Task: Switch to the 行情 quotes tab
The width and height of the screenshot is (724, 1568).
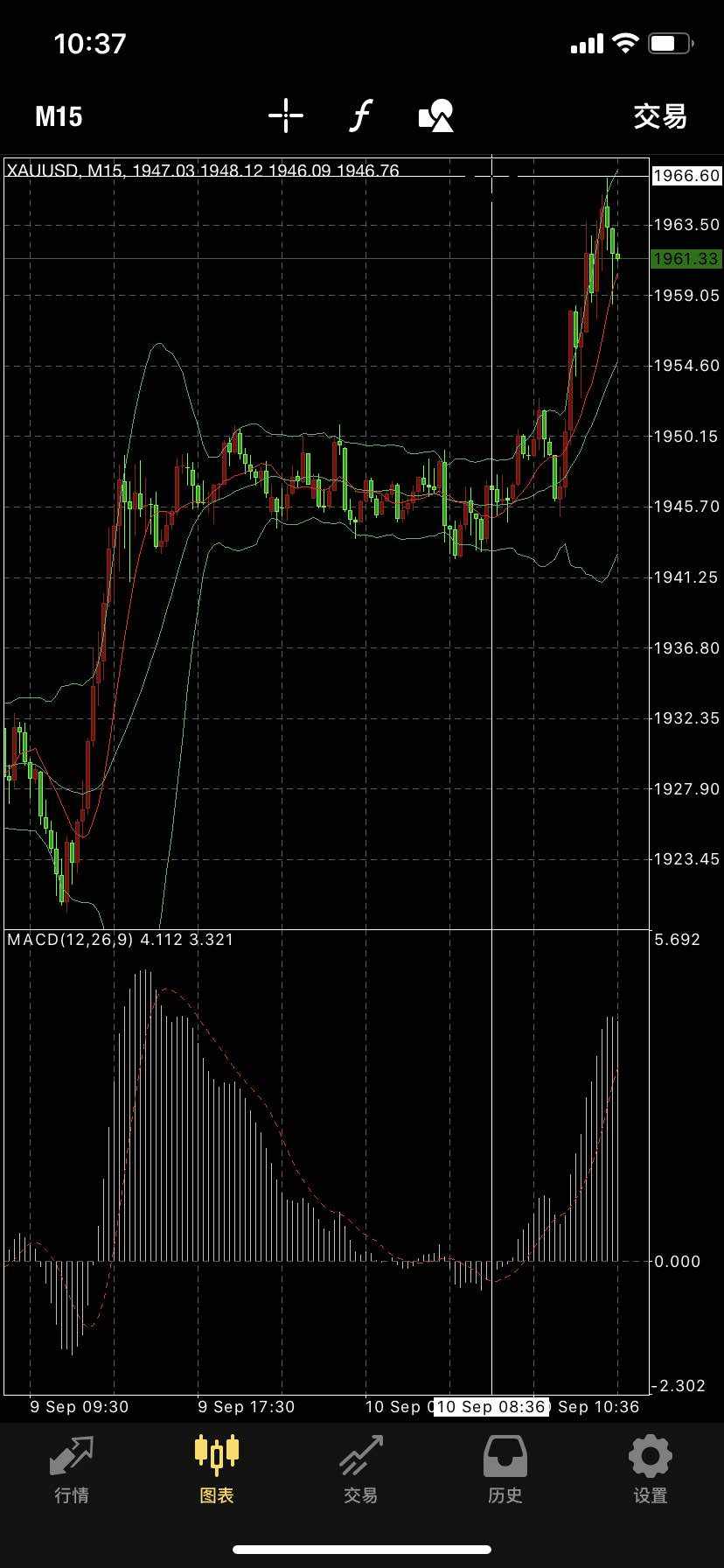Action: (72, 1470)
